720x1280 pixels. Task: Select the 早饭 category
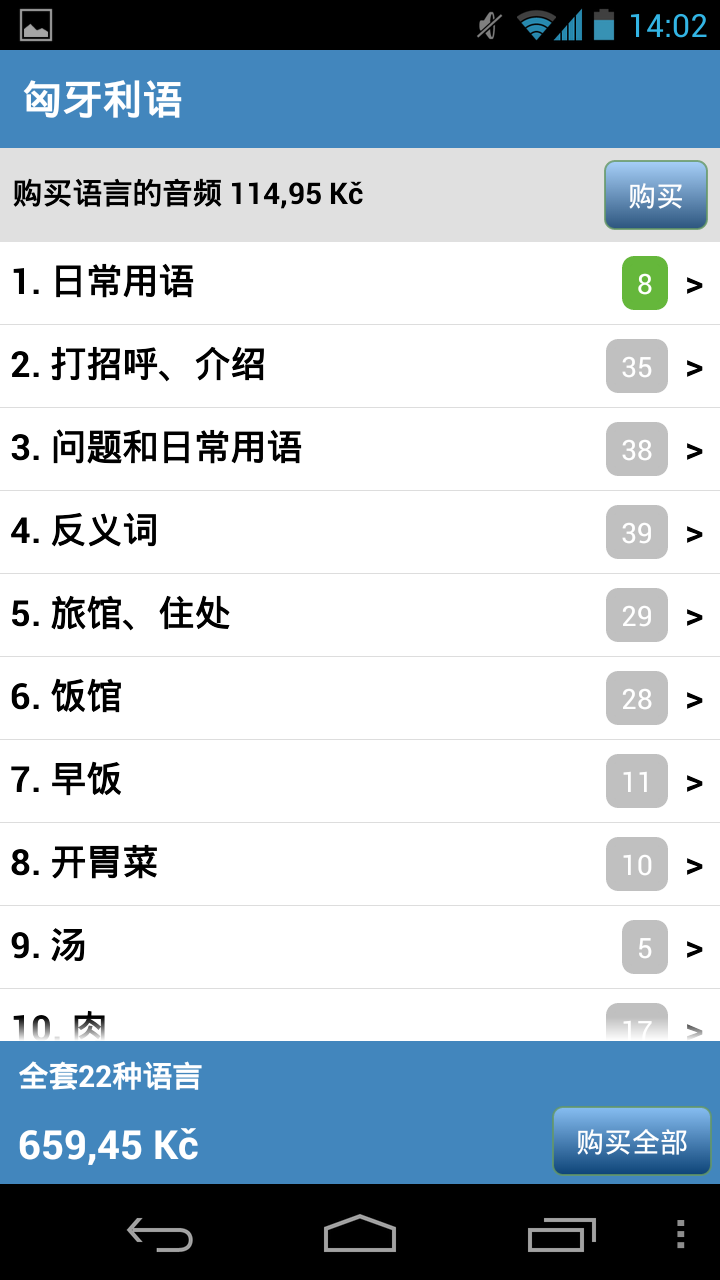click(x=360, y=781)
